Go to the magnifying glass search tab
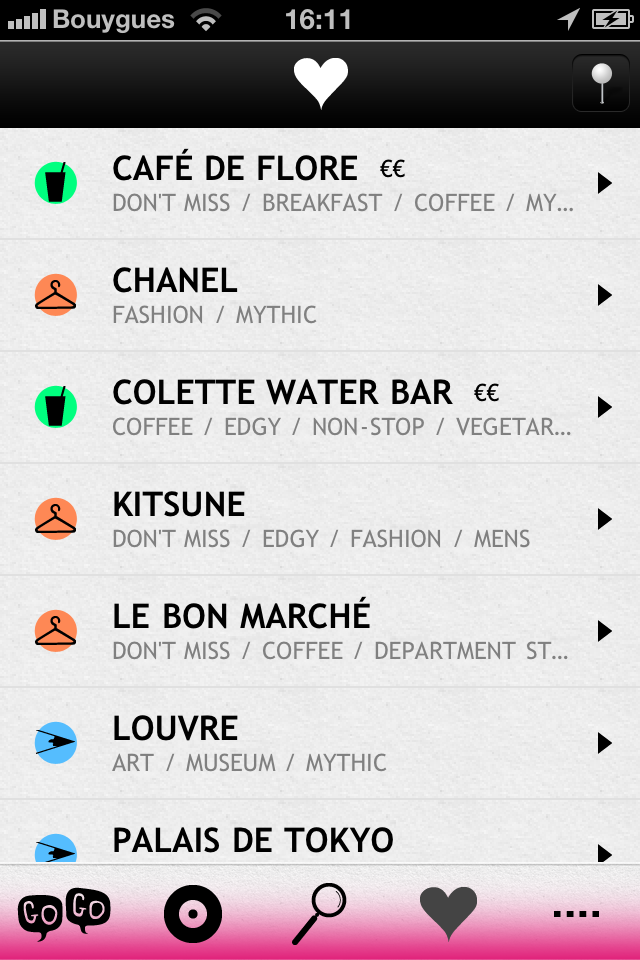The height and width of the screenshot is (960, 640). pos(320,914)
